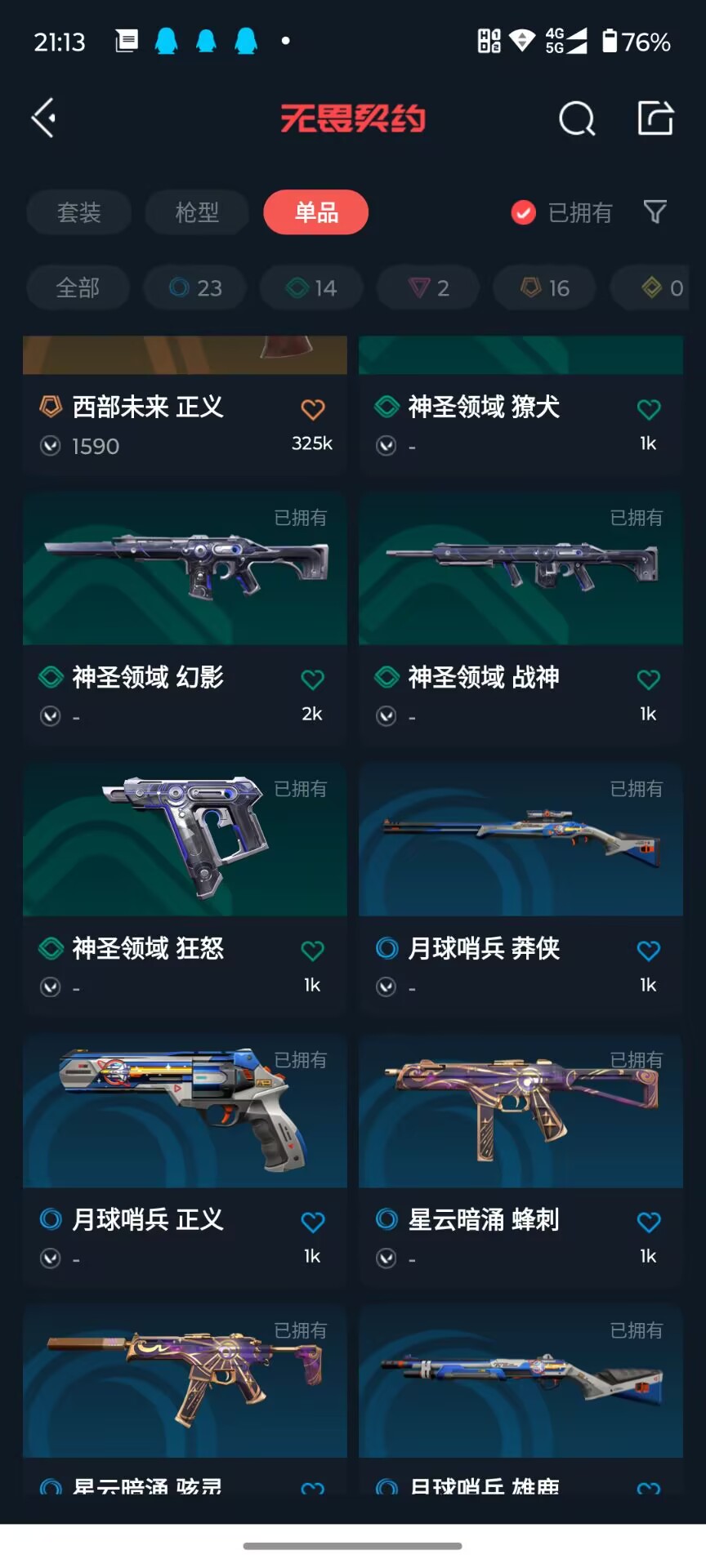Filter by the green tier chip 14
Screen dimensions: 706x1568
[311, 287]
